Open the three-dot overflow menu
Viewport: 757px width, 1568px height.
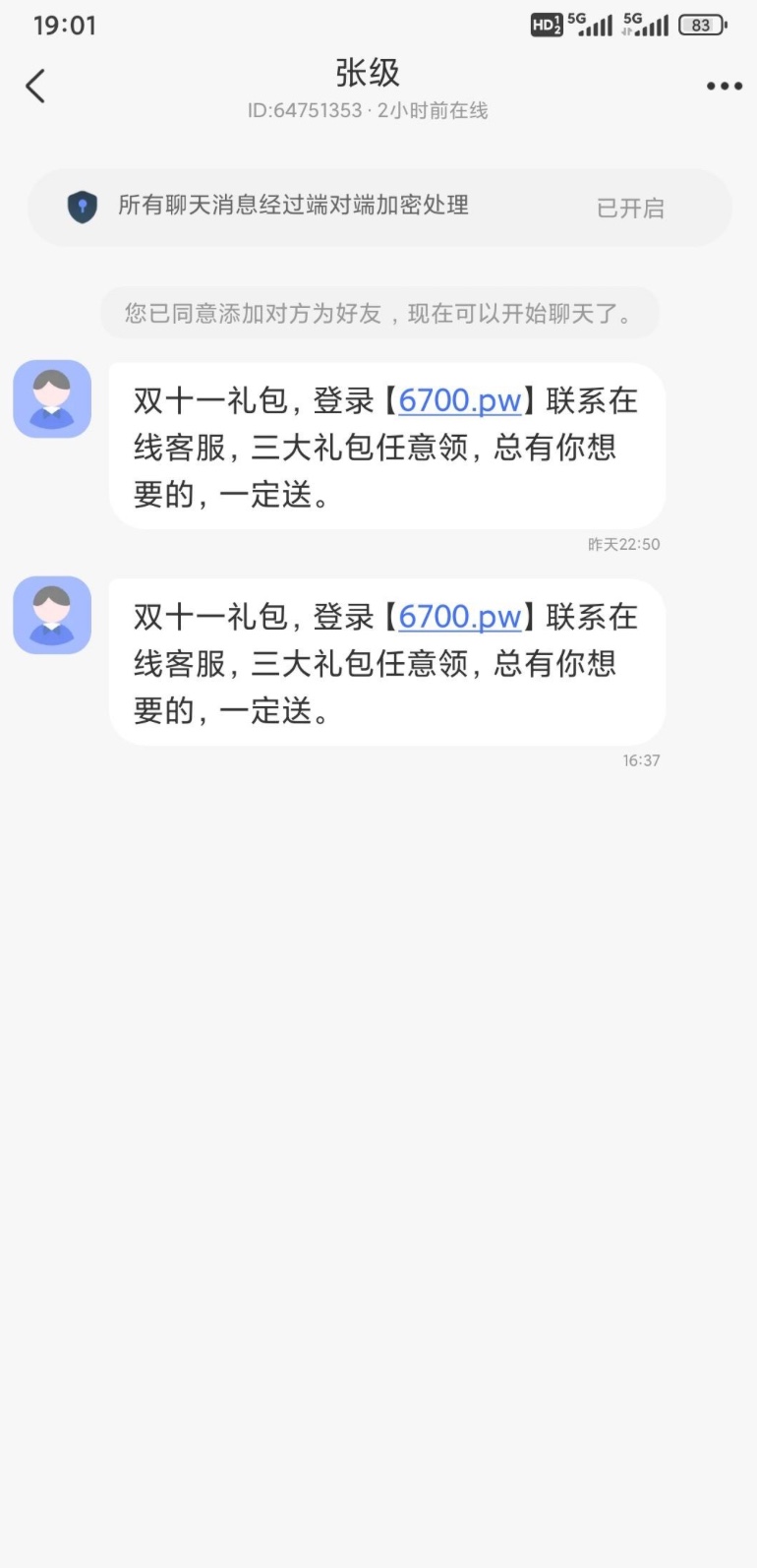[725, 87]
